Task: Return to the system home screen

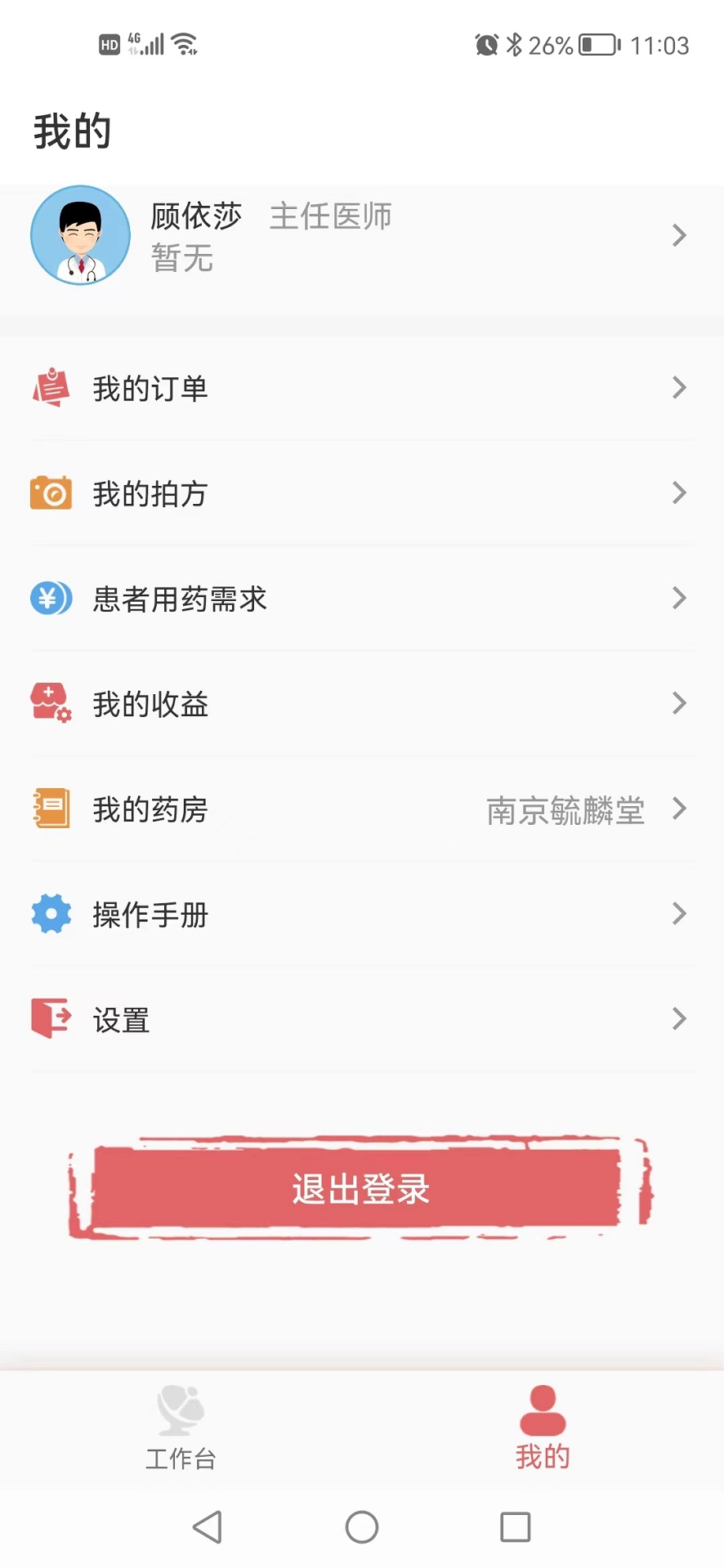Action: [x=362, y=1527]
